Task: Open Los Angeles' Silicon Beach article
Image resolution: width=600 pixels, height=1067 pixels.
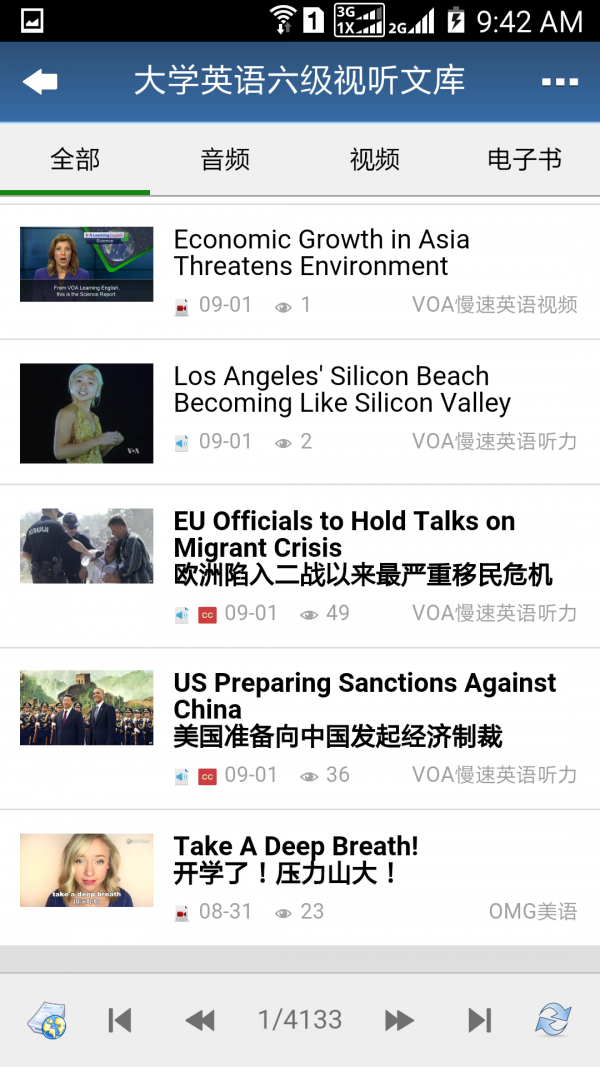Action: tap(342, 390)
